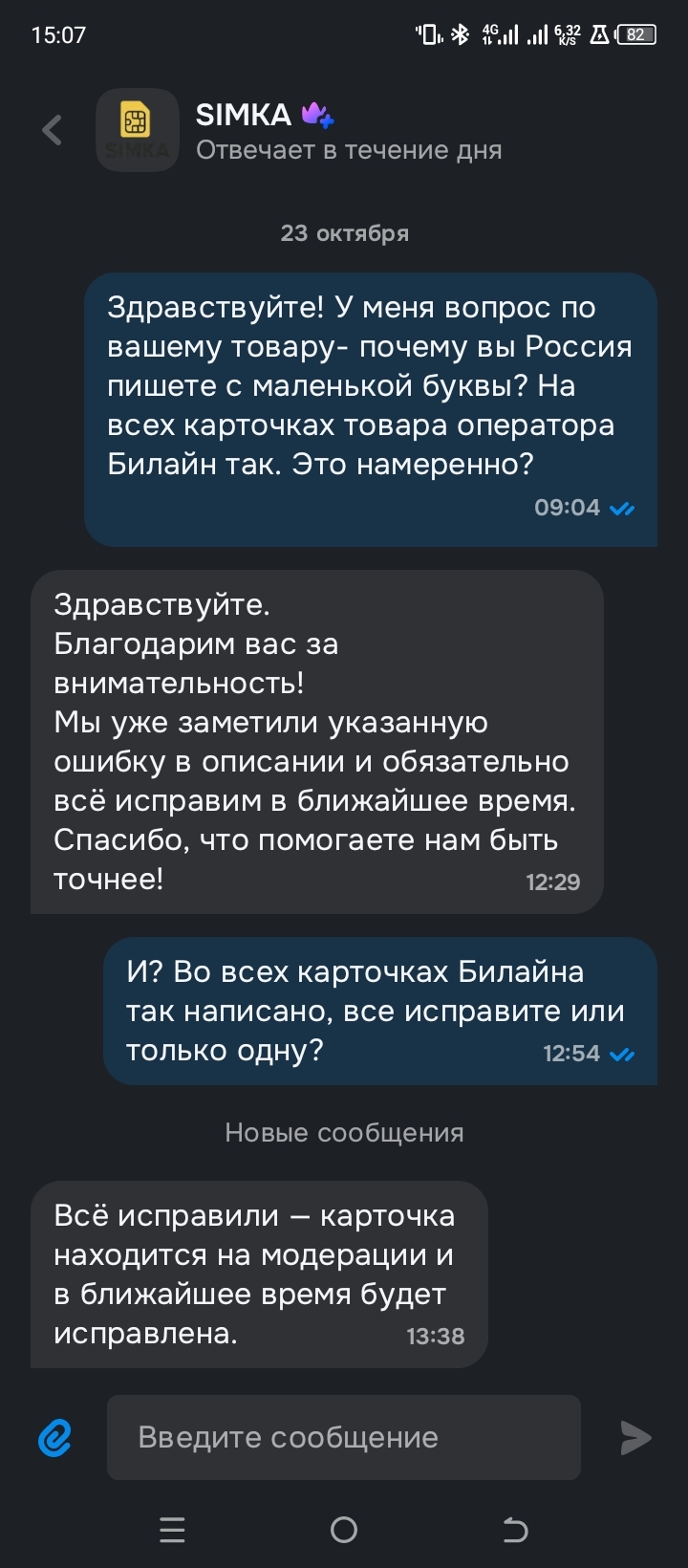Send the message with the arrow icon
The width and height of the screenshot is (688, 1568).
click(634, 1437)
